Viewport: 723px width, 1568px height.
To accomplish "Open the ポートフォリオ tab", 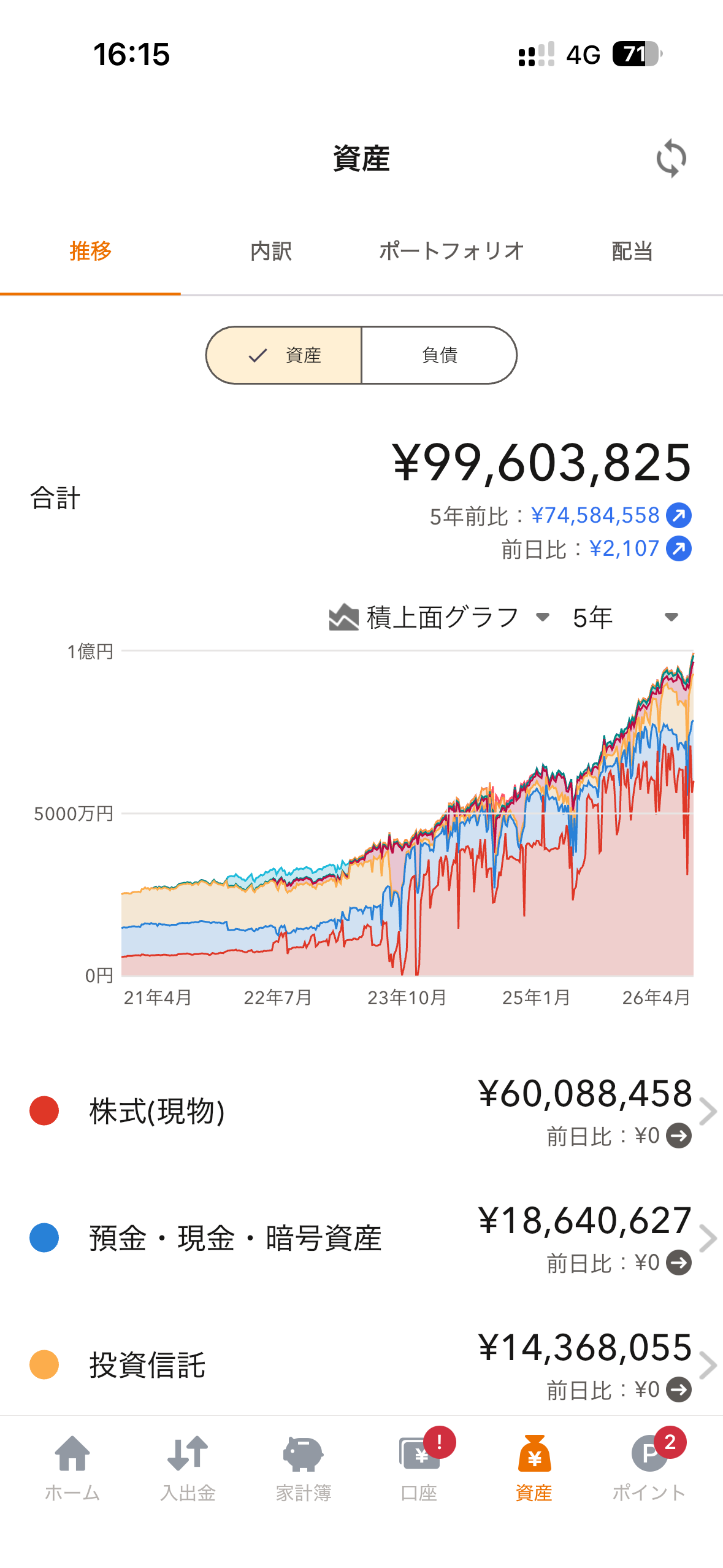I will tap(451, 251).
